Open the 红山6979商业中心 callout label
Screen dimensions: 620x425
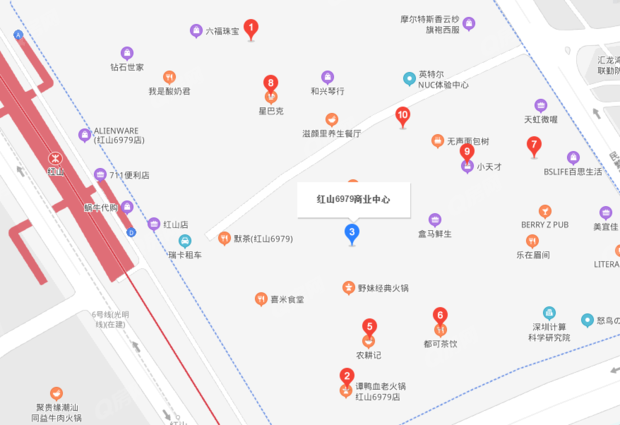[353, 199]
